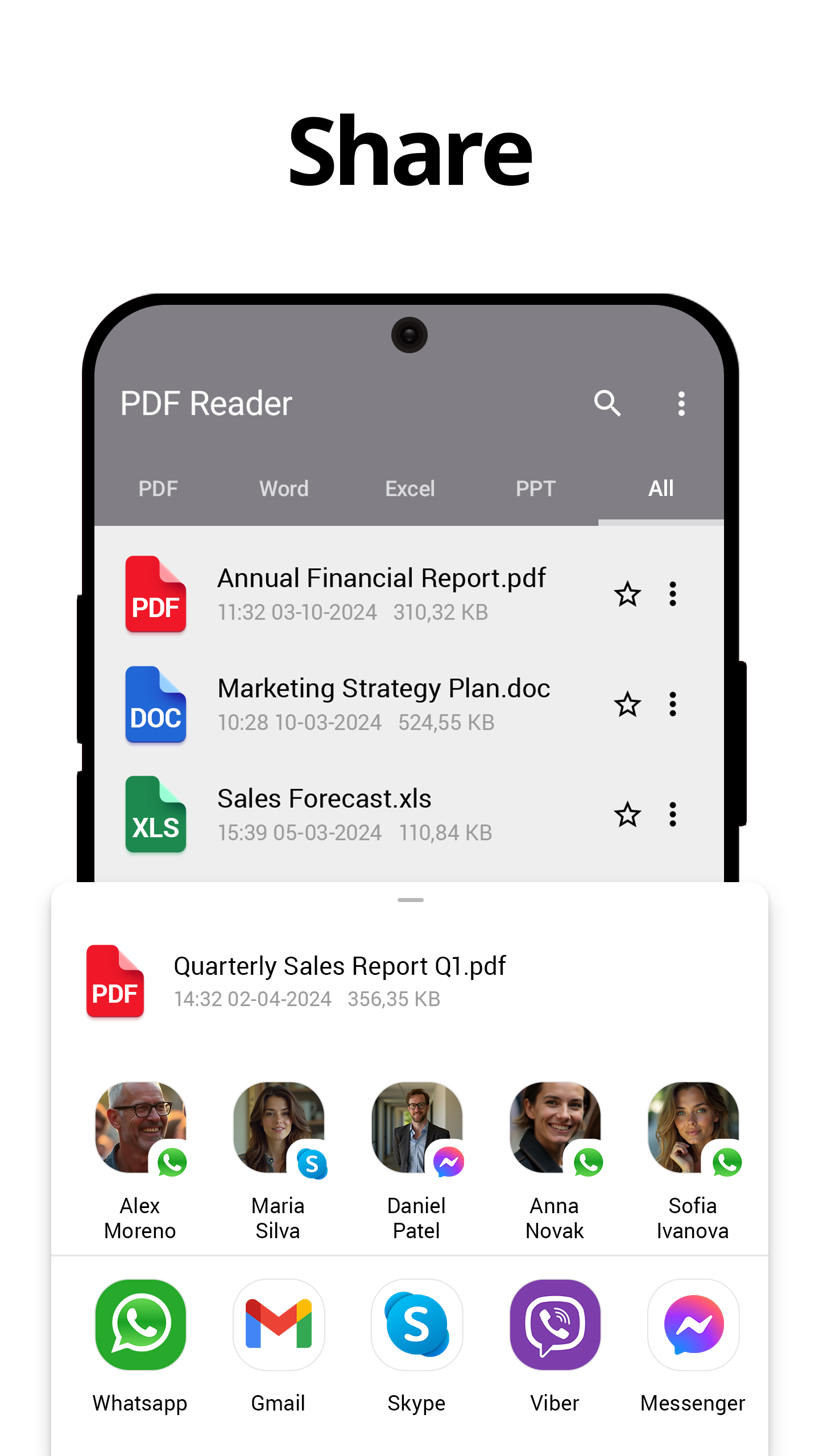Click the PDF icon of Quarterly Sales Report Q1
The image size is (819, 1456).
(x=115, y=981)
